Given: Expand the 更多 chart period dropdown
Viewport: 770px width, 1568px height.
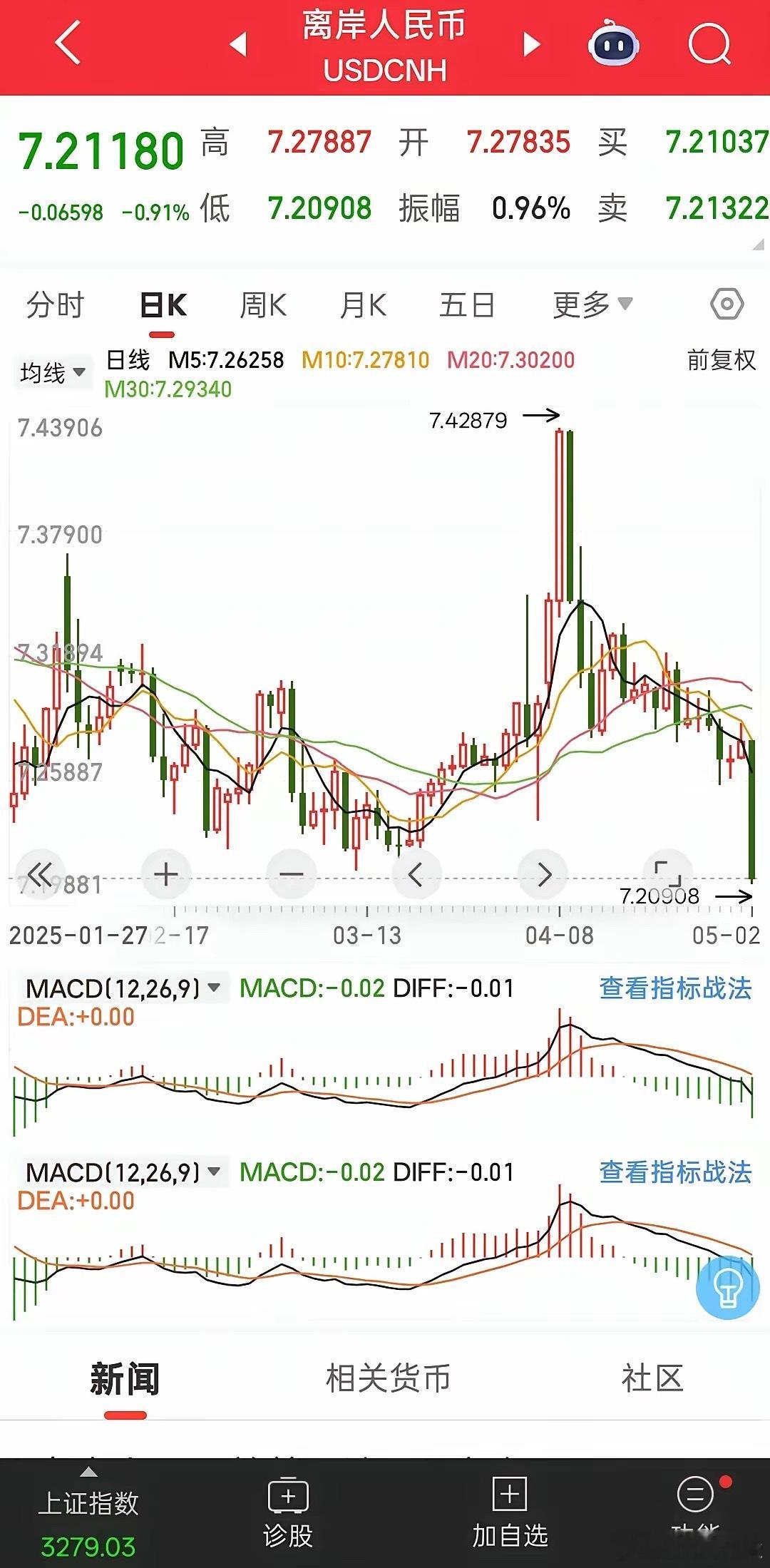Looking at the screenshot, I should [x=592, y=305].
